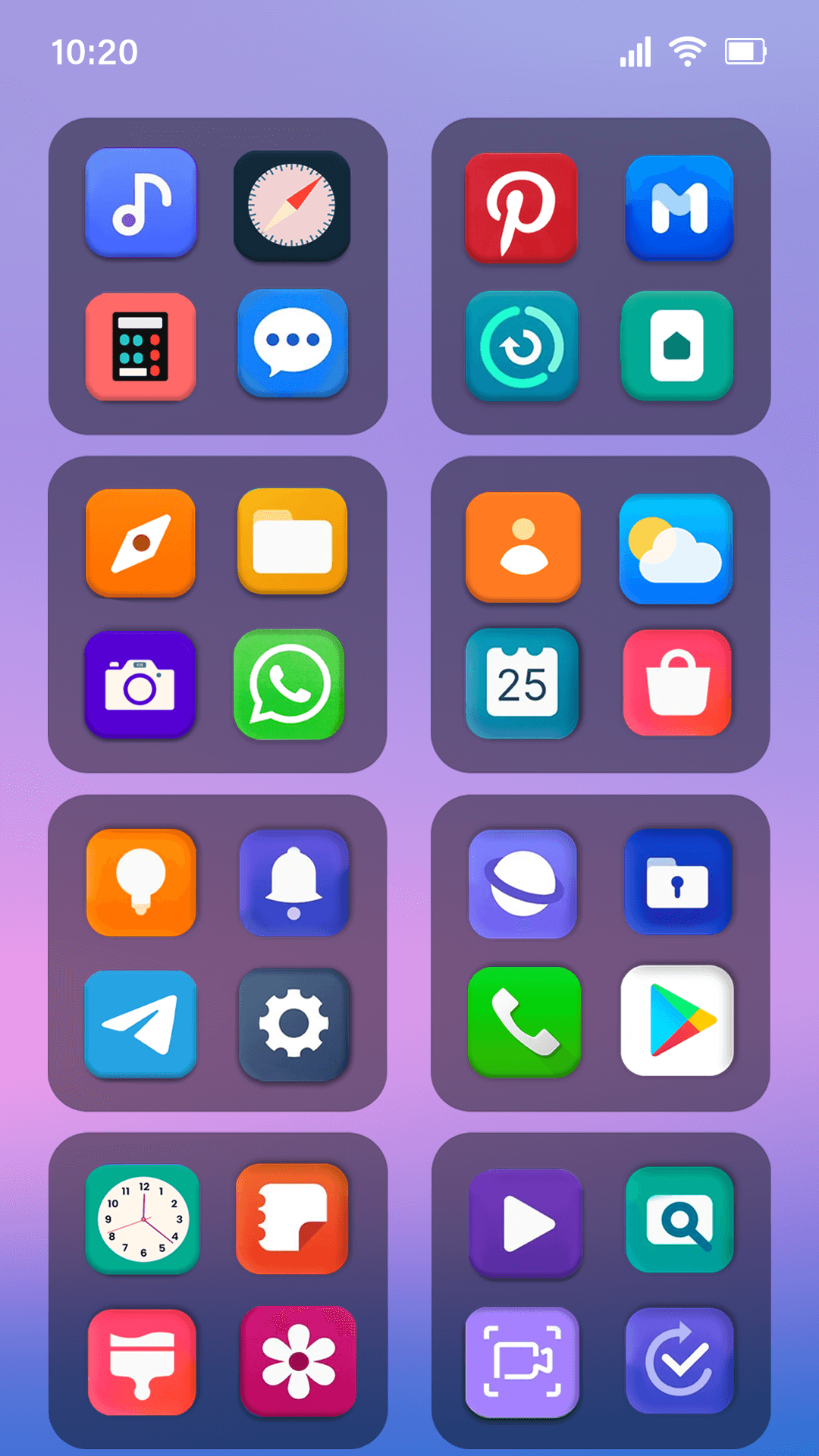Open the Calendar showing the 25th

pyautogui.click(x=522, y=682)
